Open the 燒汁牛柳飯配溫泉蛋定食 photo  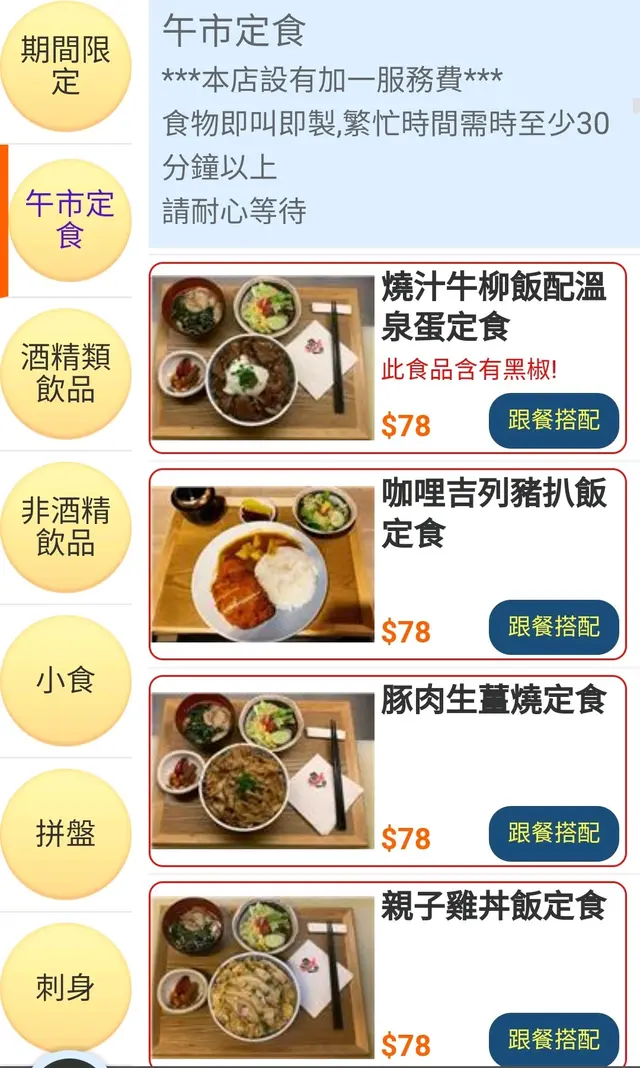[x=263, y=358]
